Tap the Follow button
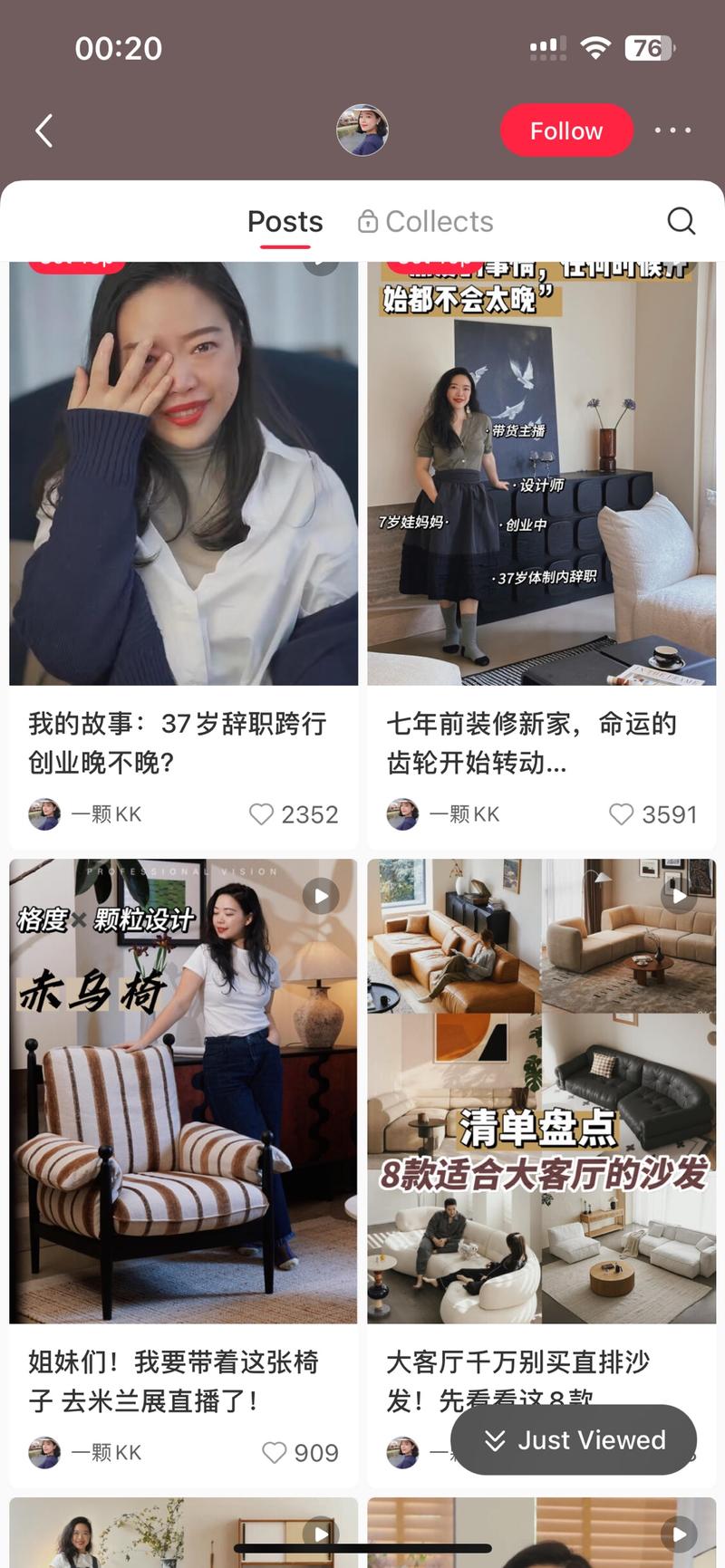 566,130
